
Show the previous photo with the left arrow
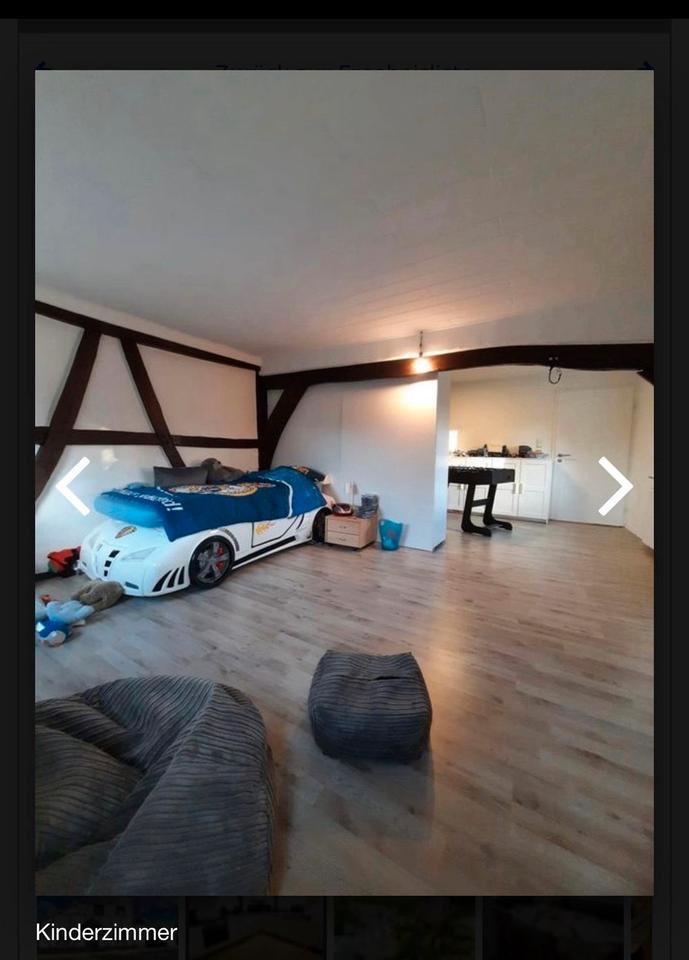point(73,486)
